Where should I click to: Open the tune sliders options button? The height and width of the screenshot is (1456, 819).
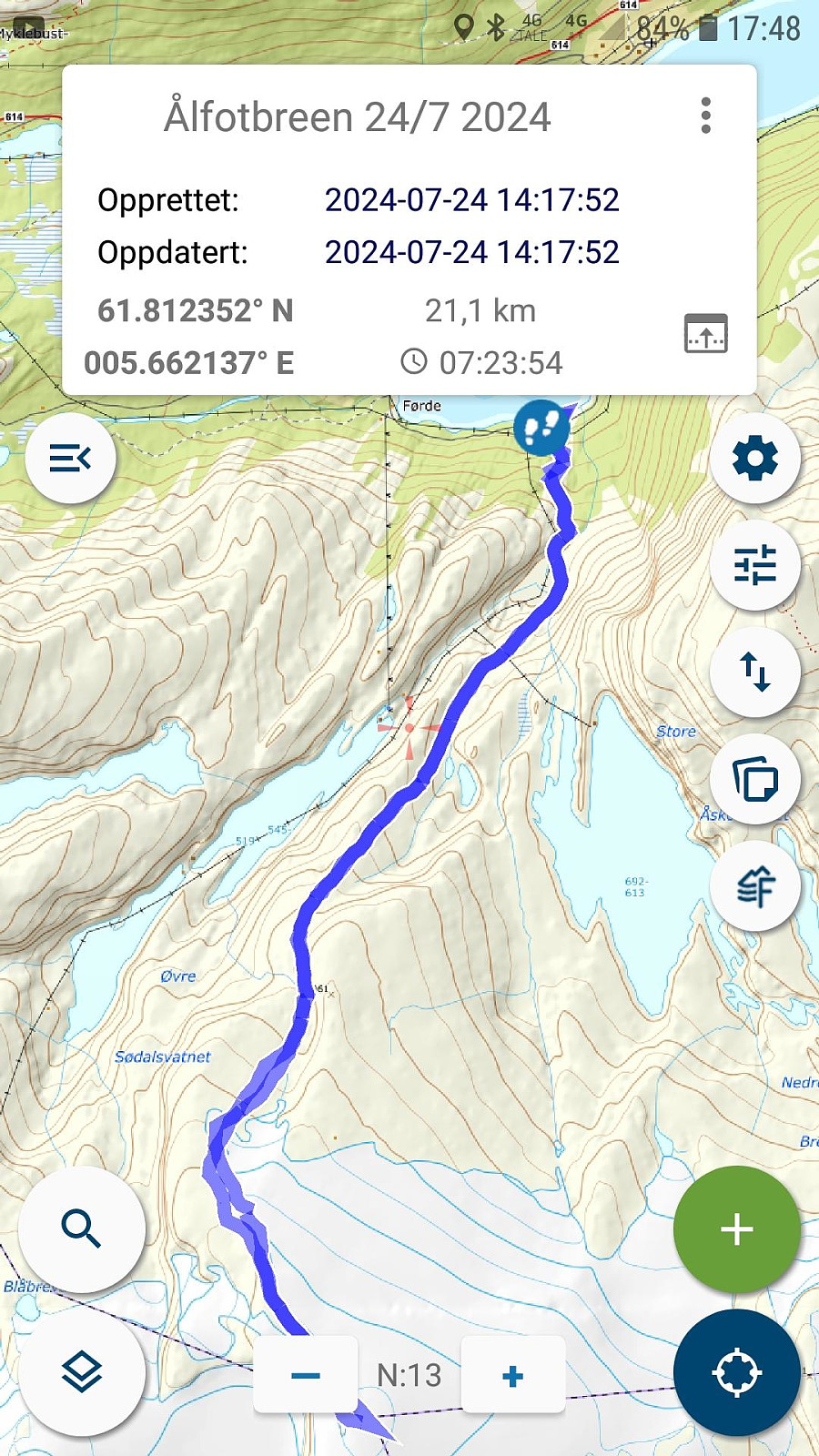755,565
